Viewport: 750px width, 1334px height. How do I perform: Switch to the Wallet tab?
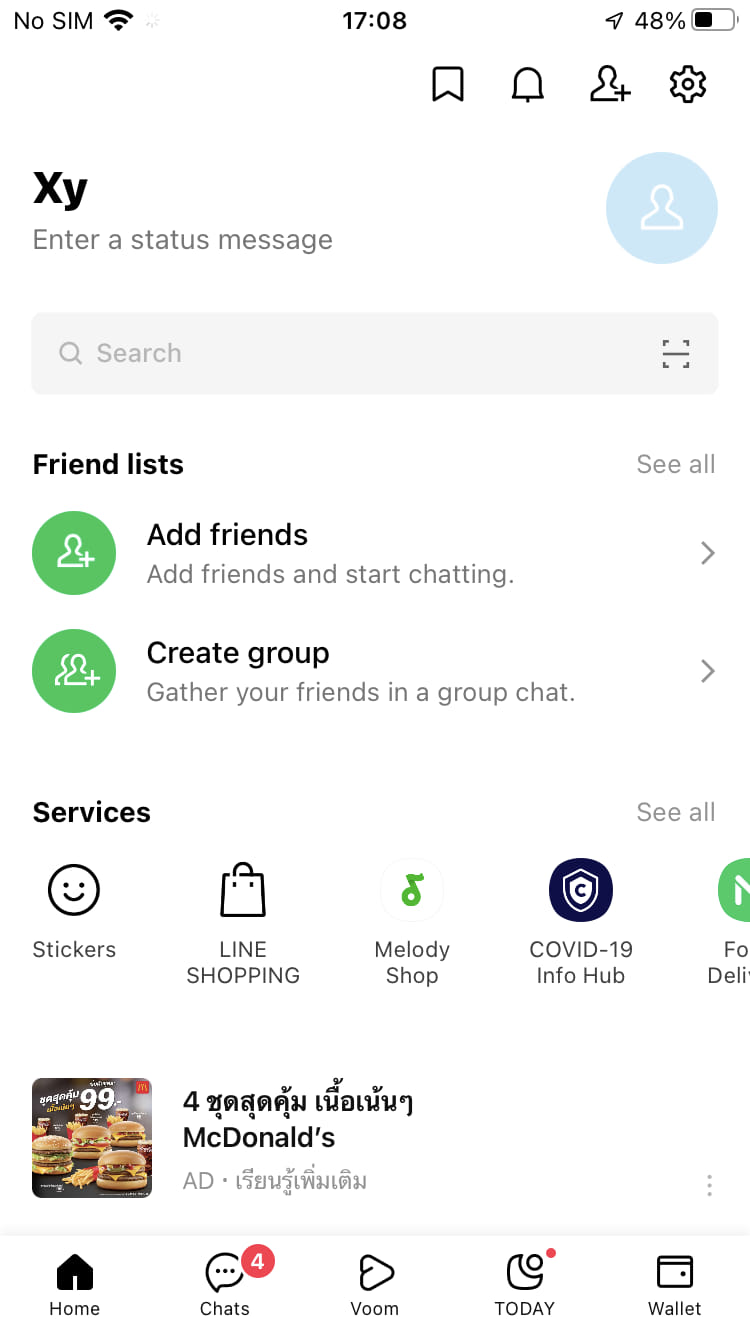[x=675, y=1285]
